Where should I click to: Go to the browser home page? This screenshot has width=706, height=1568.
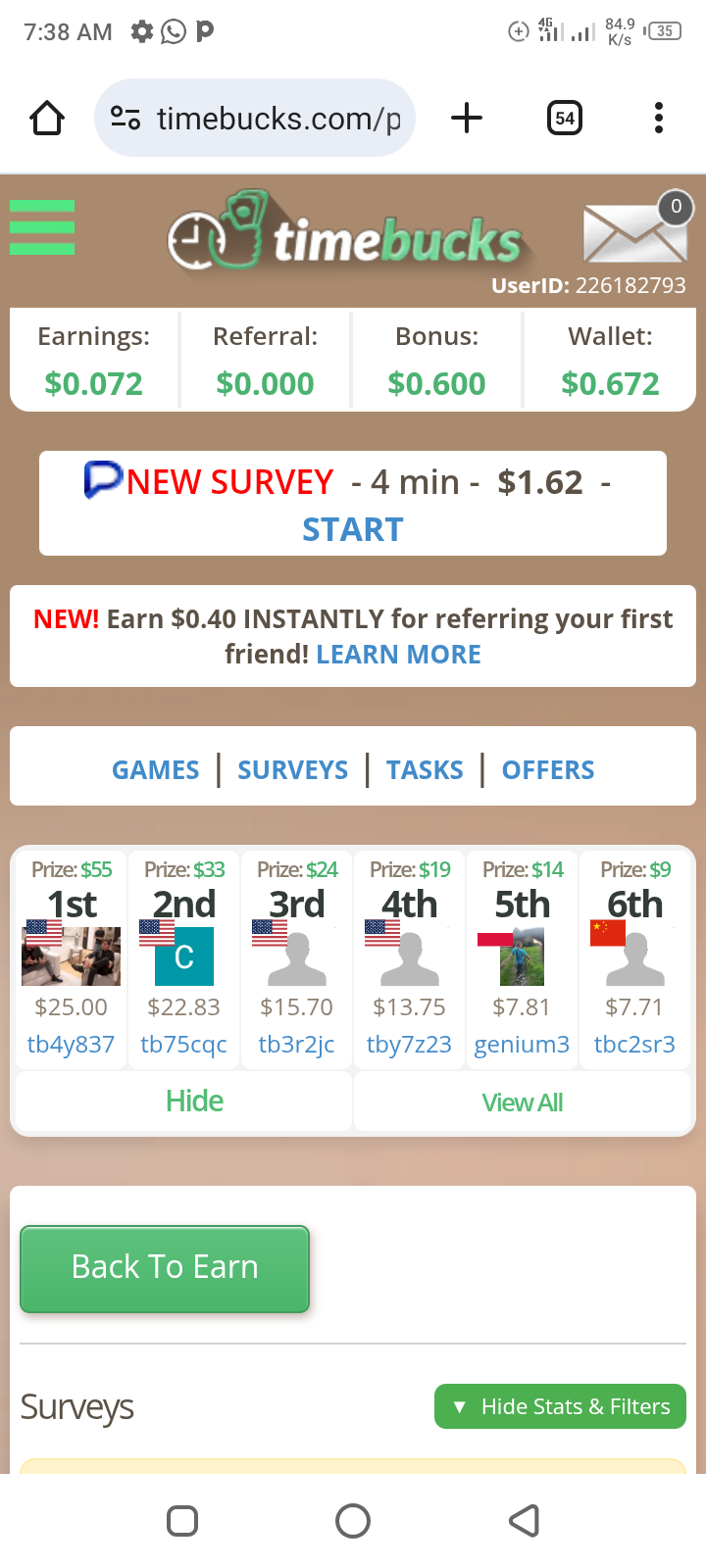coord(47,119)
